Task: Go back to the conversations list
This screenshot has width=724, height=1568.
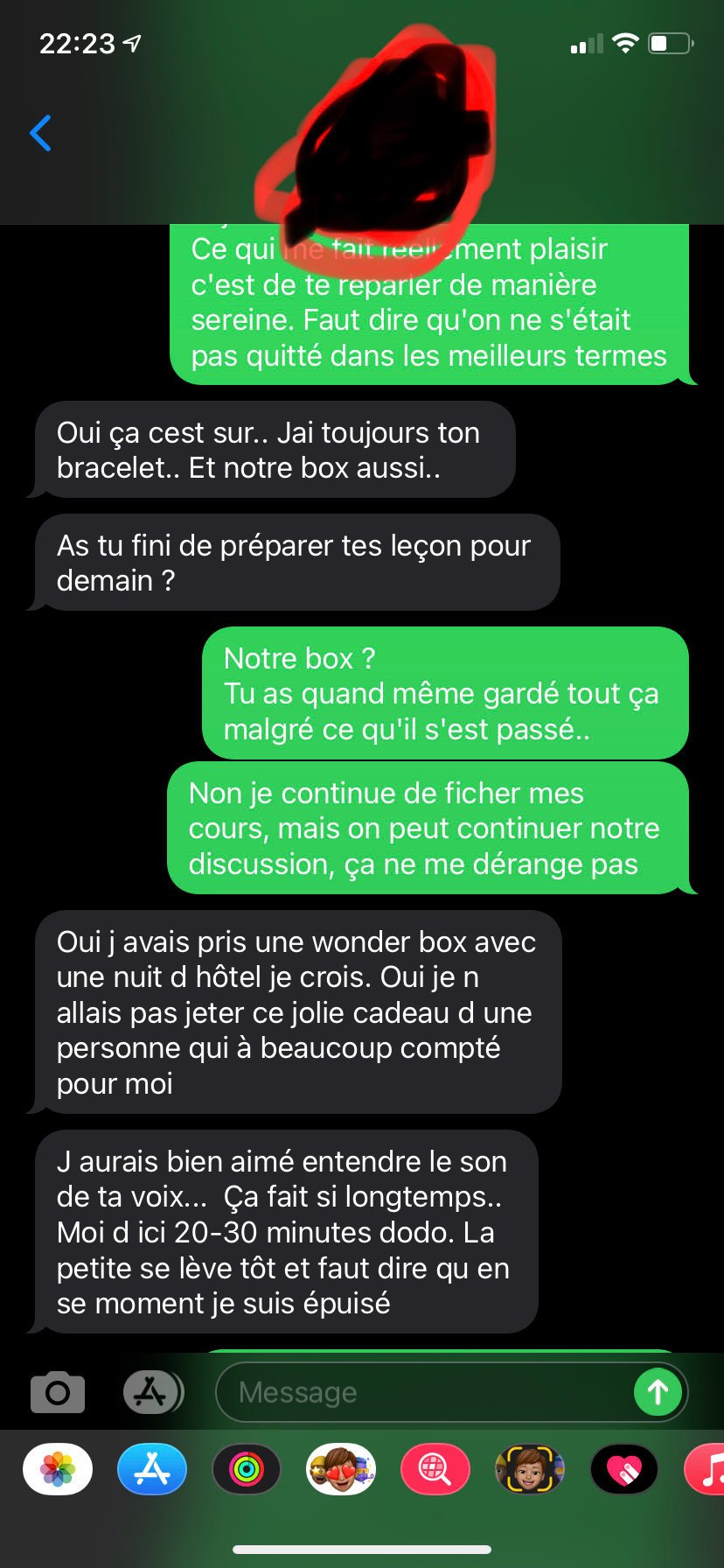Action: [40, 133]
